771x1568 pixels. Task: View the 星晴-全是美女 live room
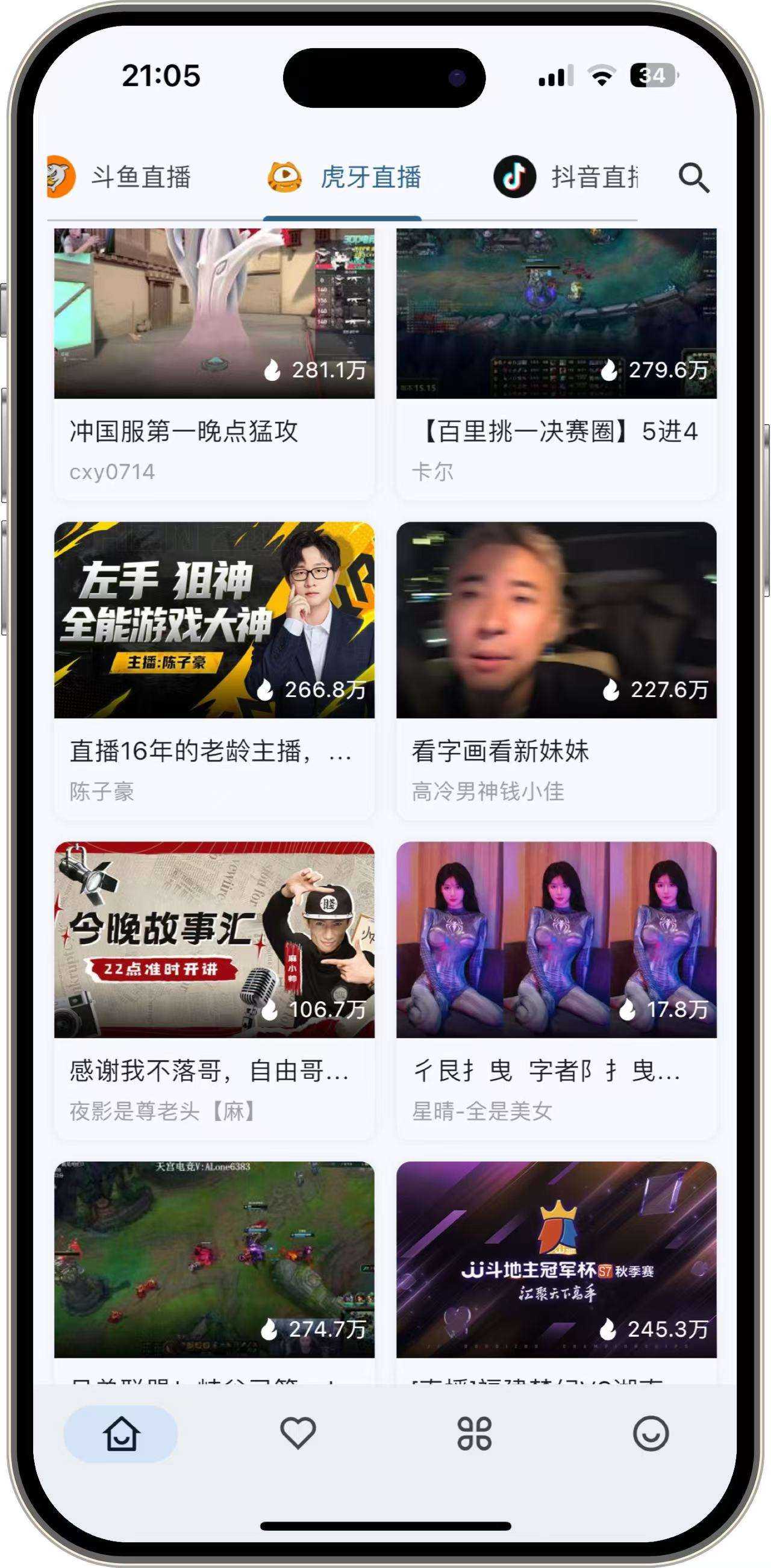click(556, 989)
